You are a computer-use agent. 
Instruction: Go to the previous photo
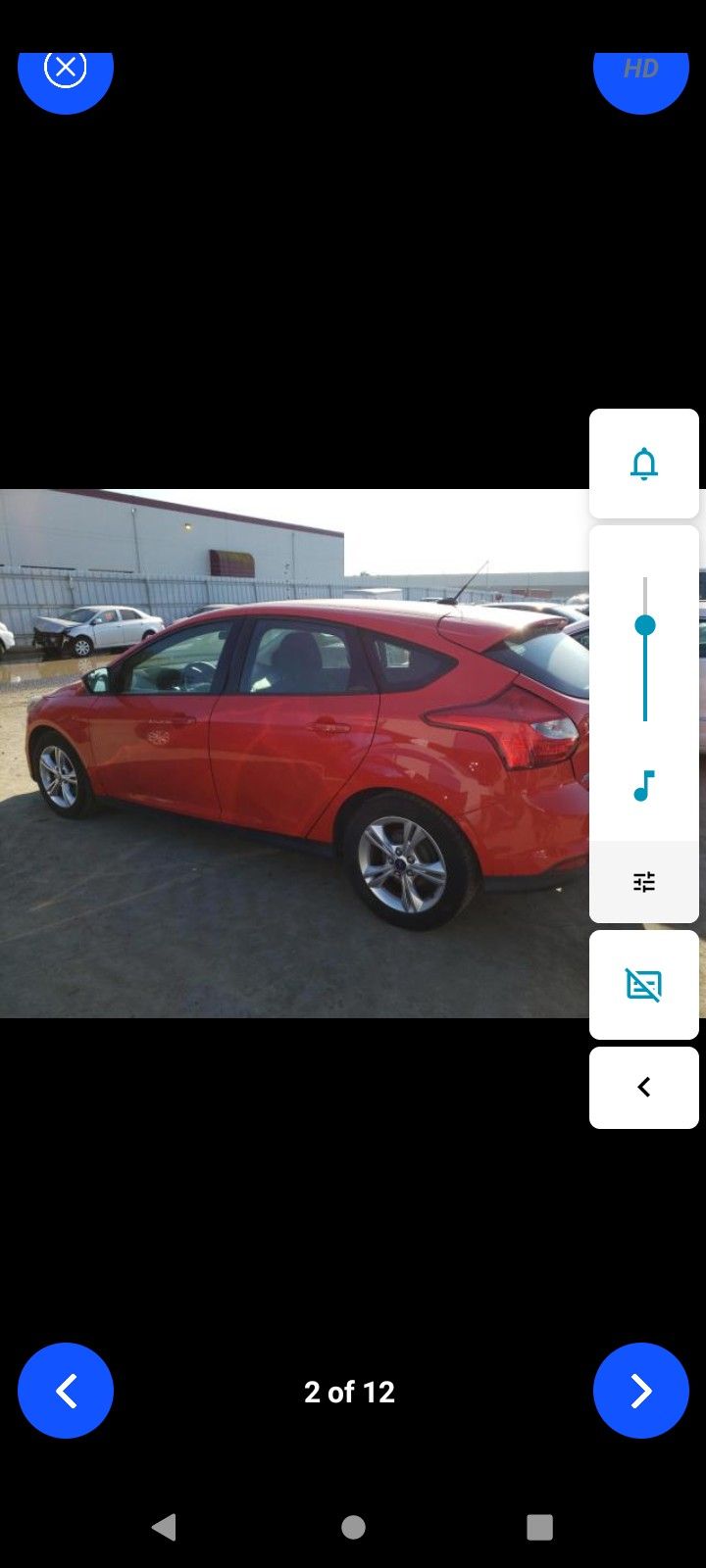click(66, 1391)
